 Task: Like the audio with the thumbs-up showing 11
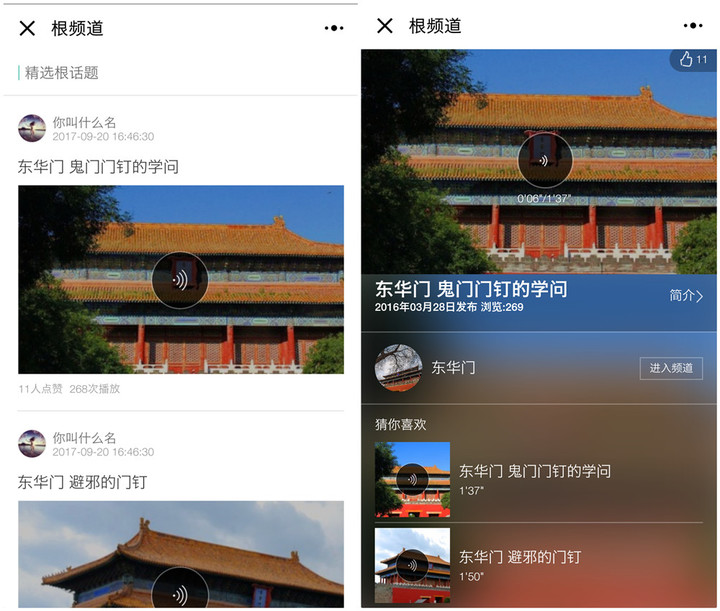point(694,60)
